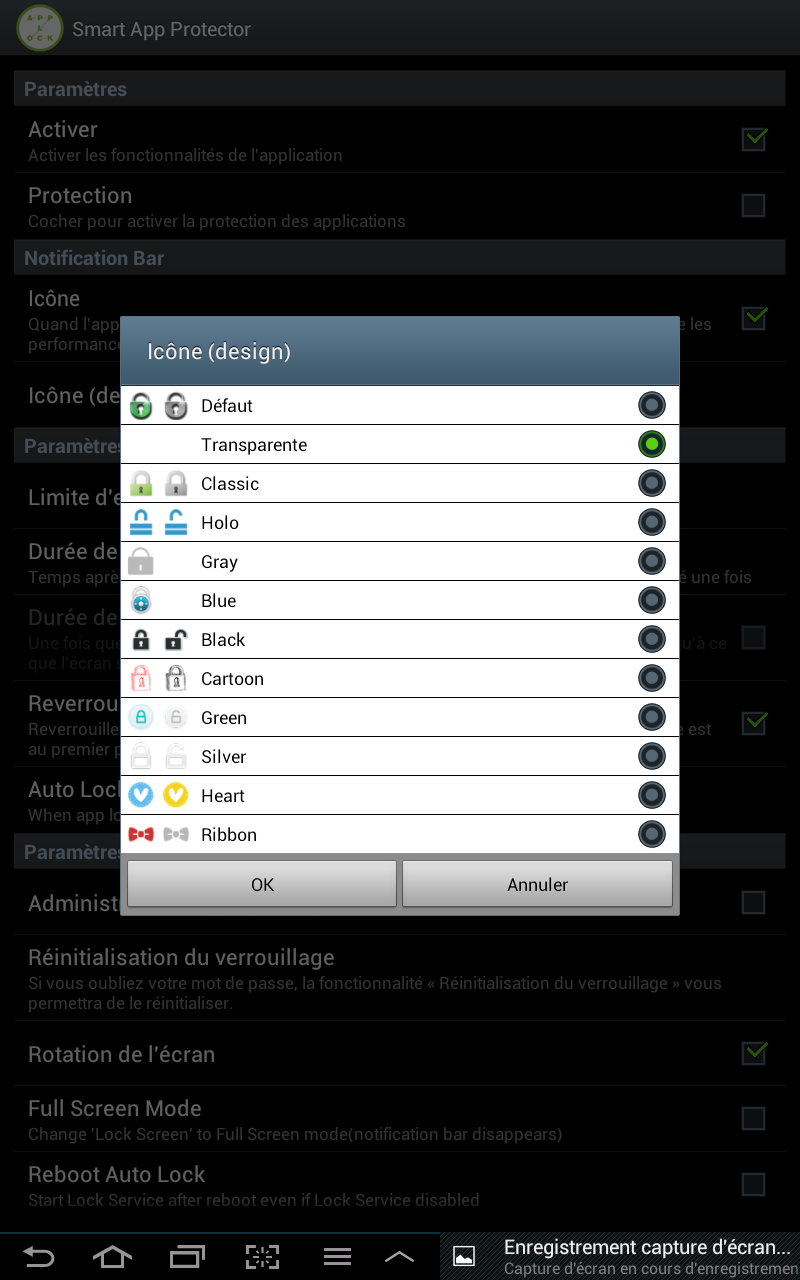The height and width of the screenshot is (1280, 800).
Task: Choose the Ribbon icon design
Action: (x=400, y=834)
